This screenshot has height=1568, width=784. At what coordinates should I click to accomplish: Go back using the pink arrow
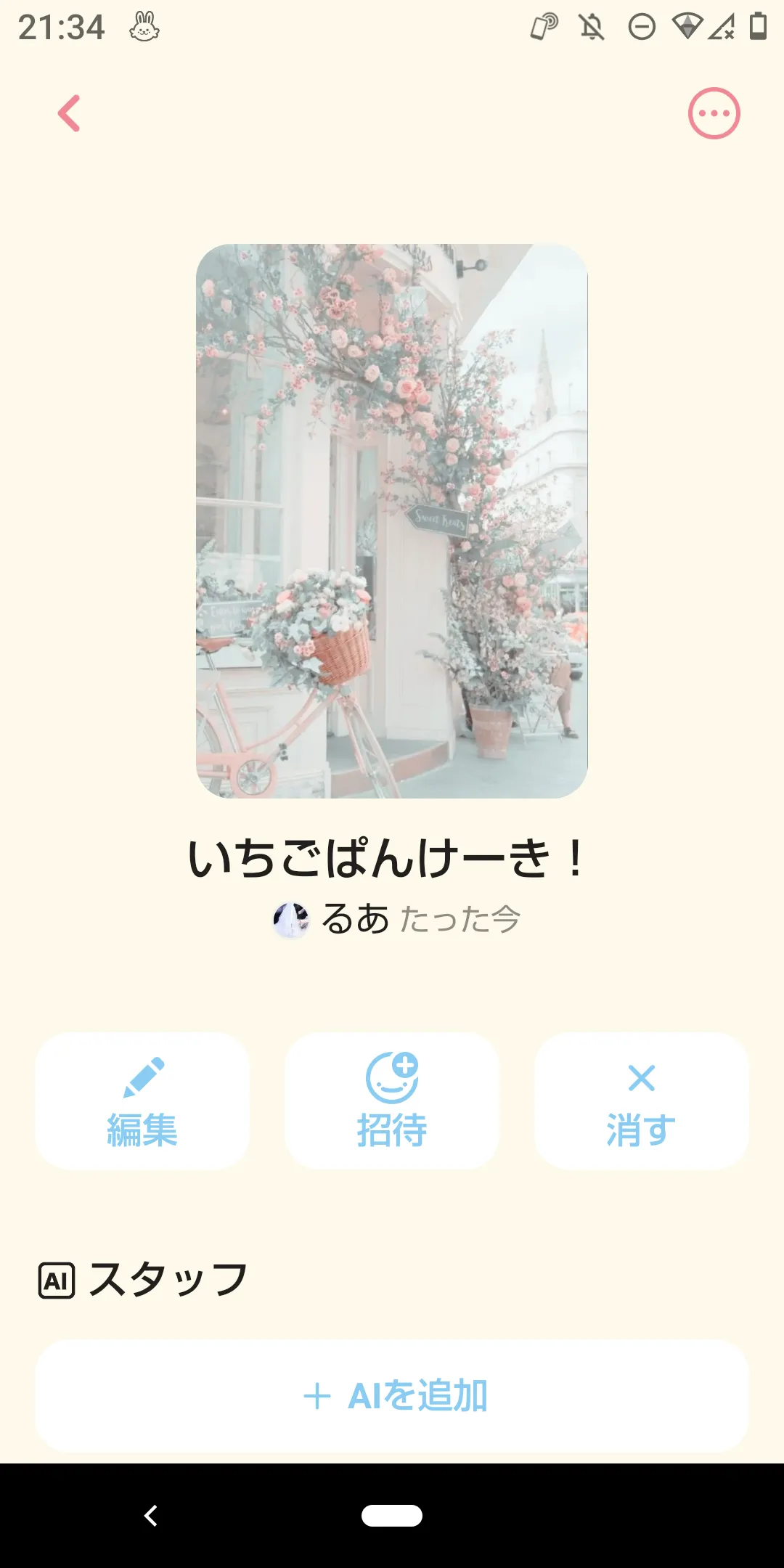[69, 114]
